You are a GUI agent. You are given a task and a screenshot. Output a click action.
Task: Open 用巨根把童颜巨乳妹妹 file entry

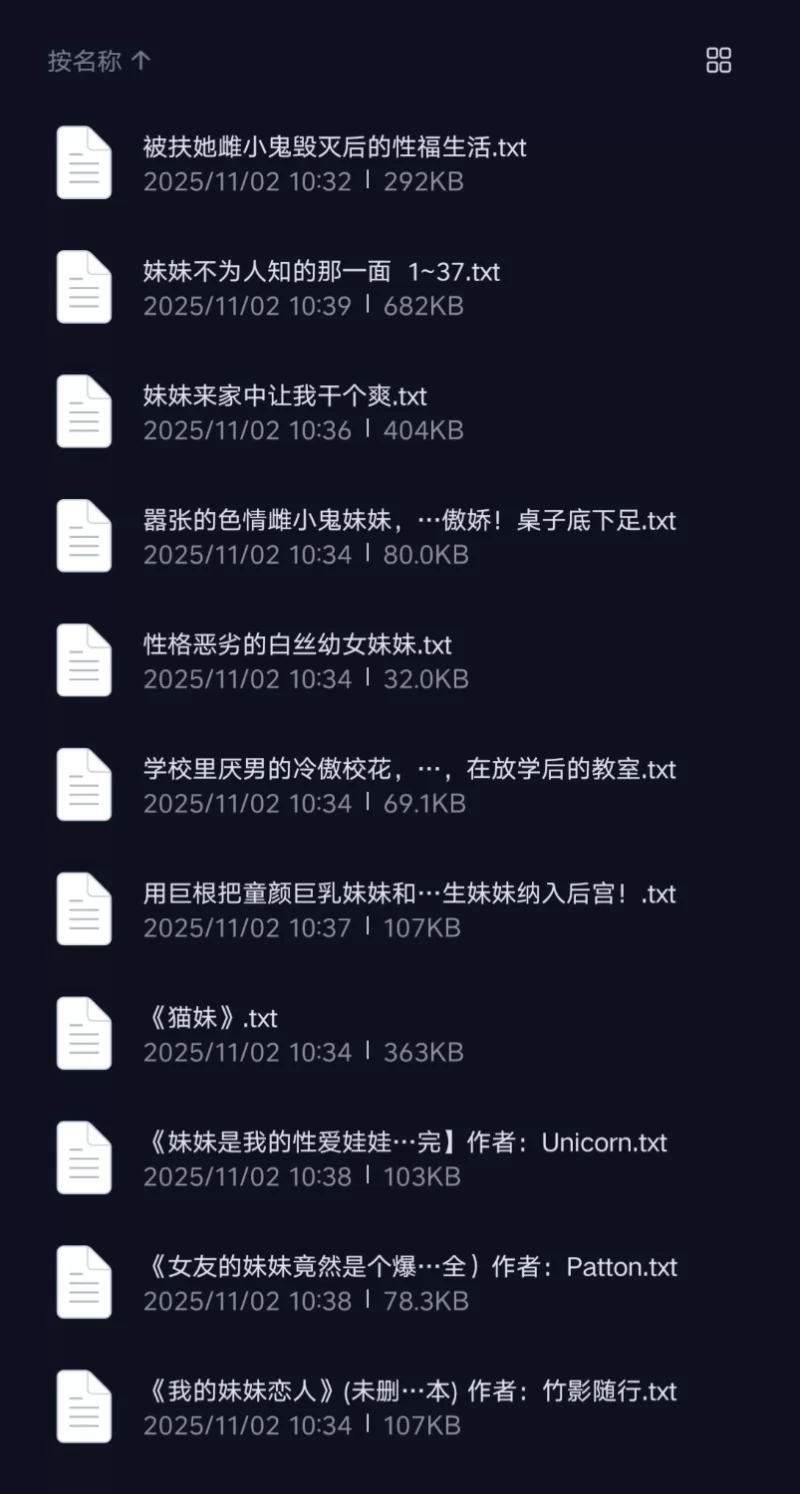coord(407,895)
